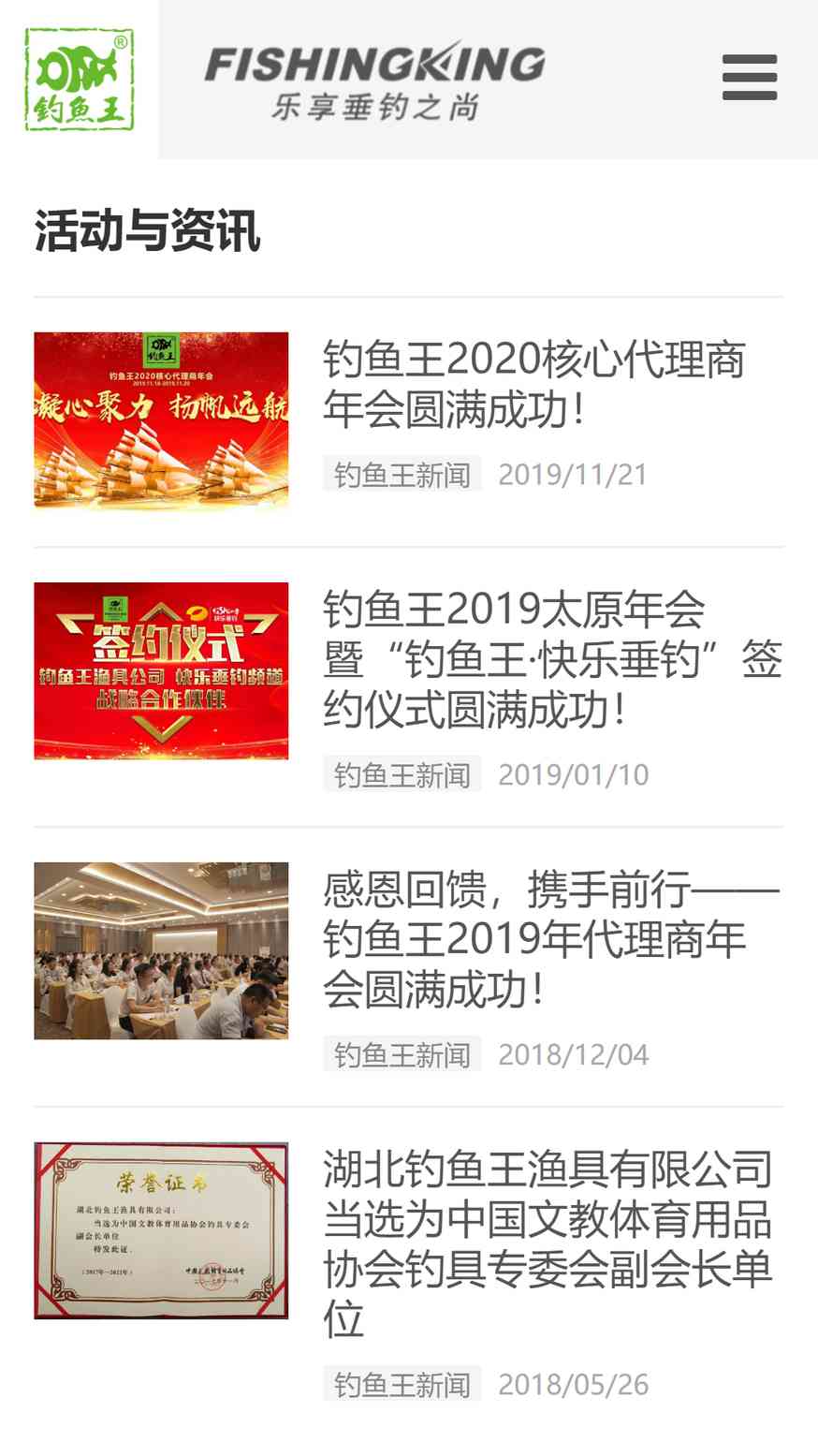Open the hamburger menu
Screen dimensions: 818x1456
click(749, 78)
